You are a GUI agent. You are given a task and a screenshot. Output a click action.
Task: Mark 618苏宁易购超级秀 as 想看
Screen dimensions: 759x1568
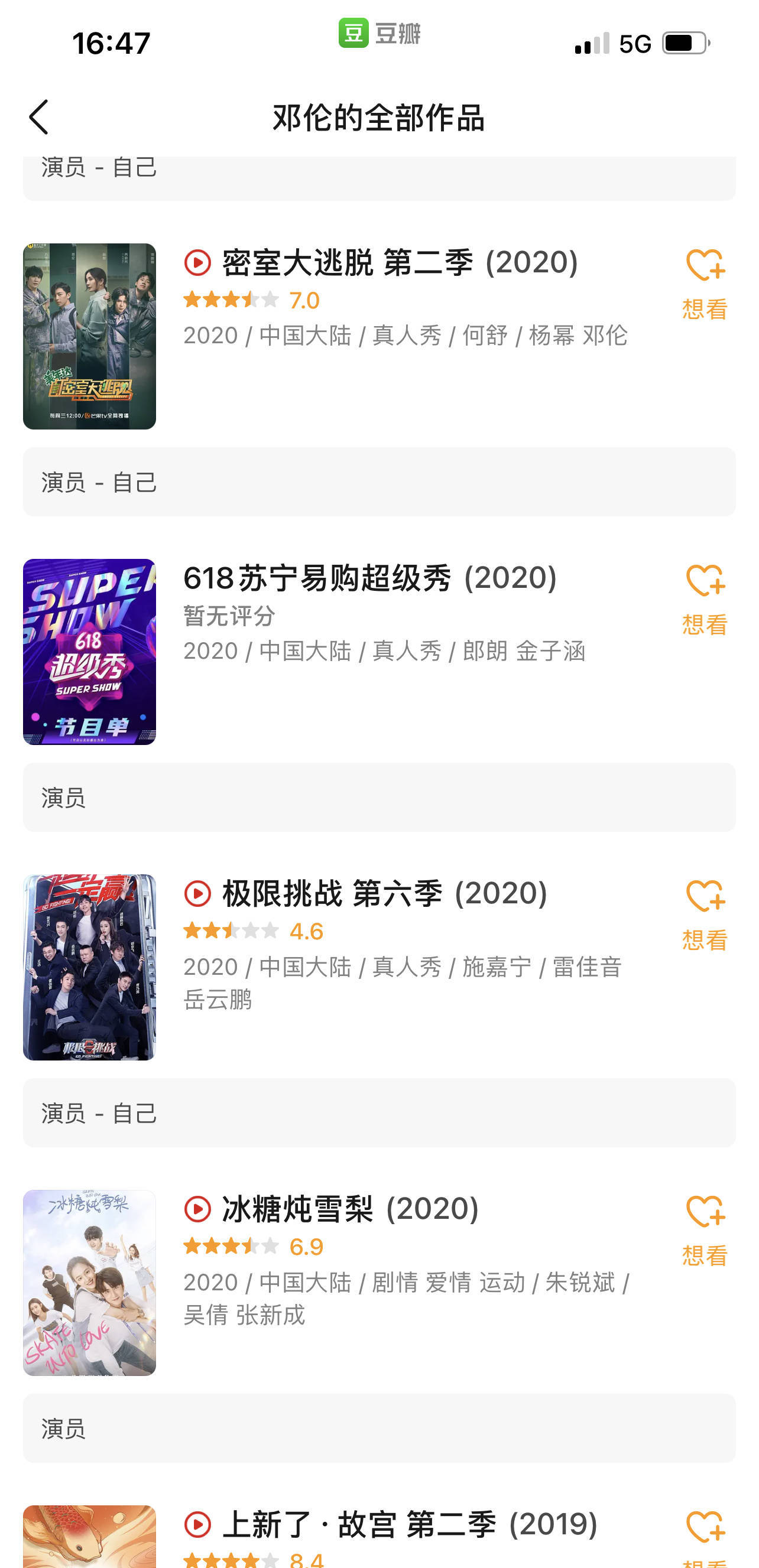(705, 600)
